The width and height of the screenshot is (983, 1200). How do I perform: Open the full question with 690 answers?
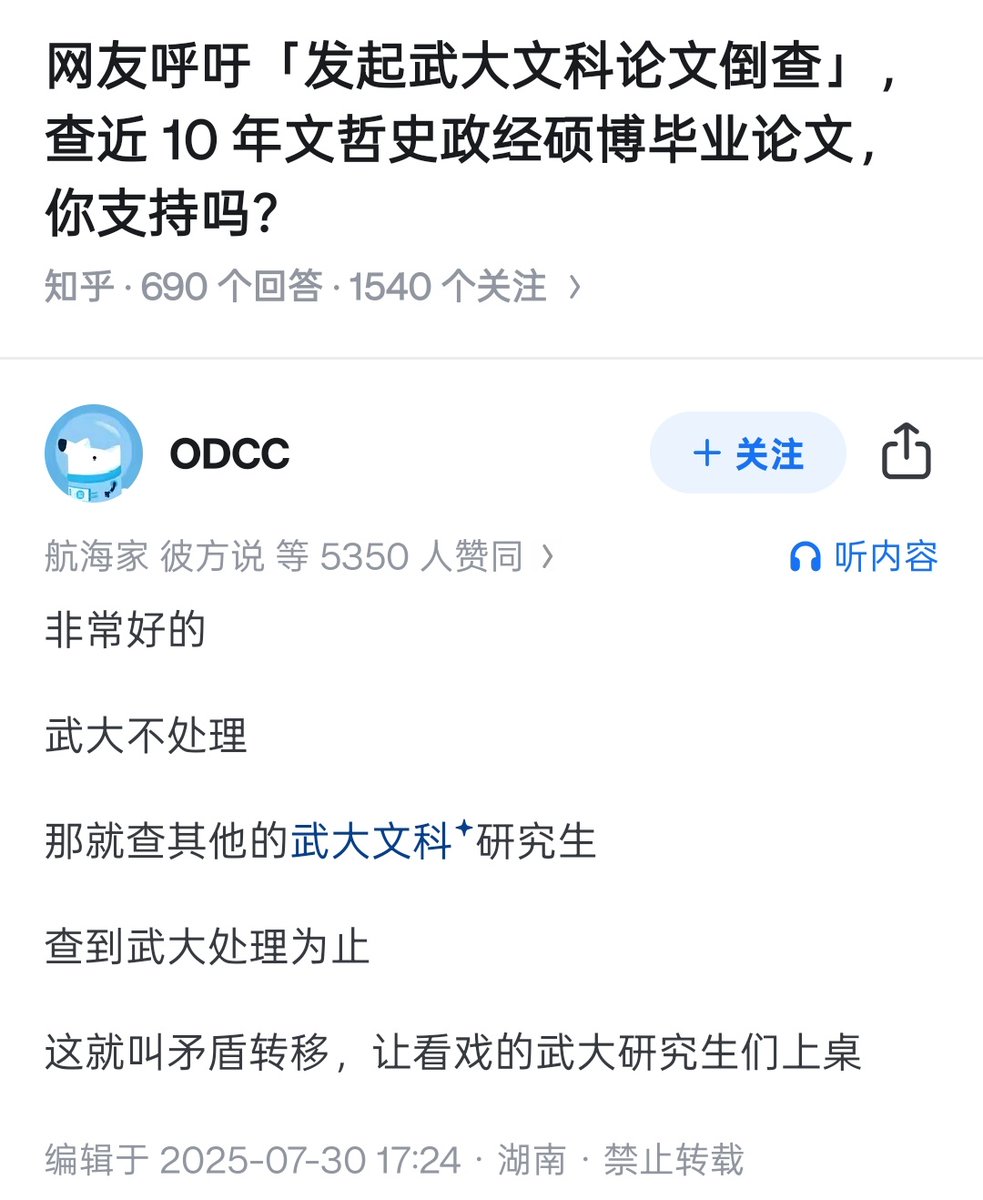pos(312,288)
